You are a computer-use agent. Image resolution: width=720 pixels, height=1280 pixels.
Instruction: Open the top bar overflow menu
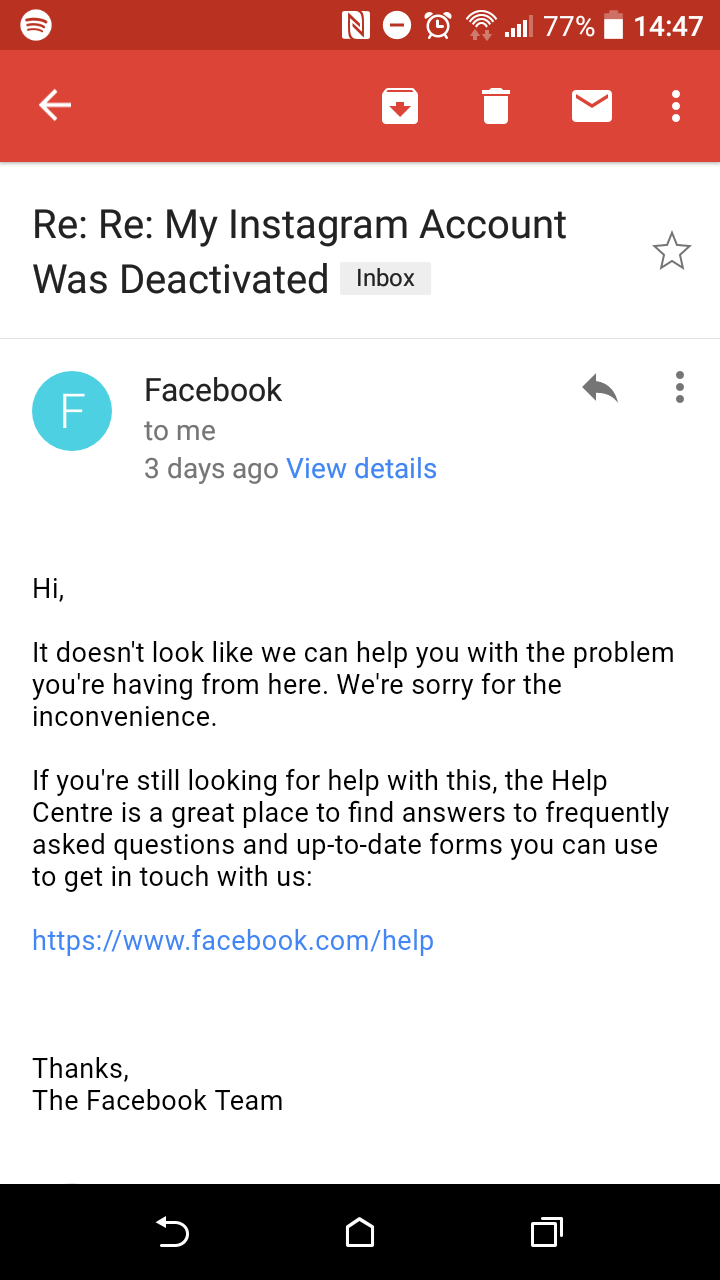[x=676, y=105]
